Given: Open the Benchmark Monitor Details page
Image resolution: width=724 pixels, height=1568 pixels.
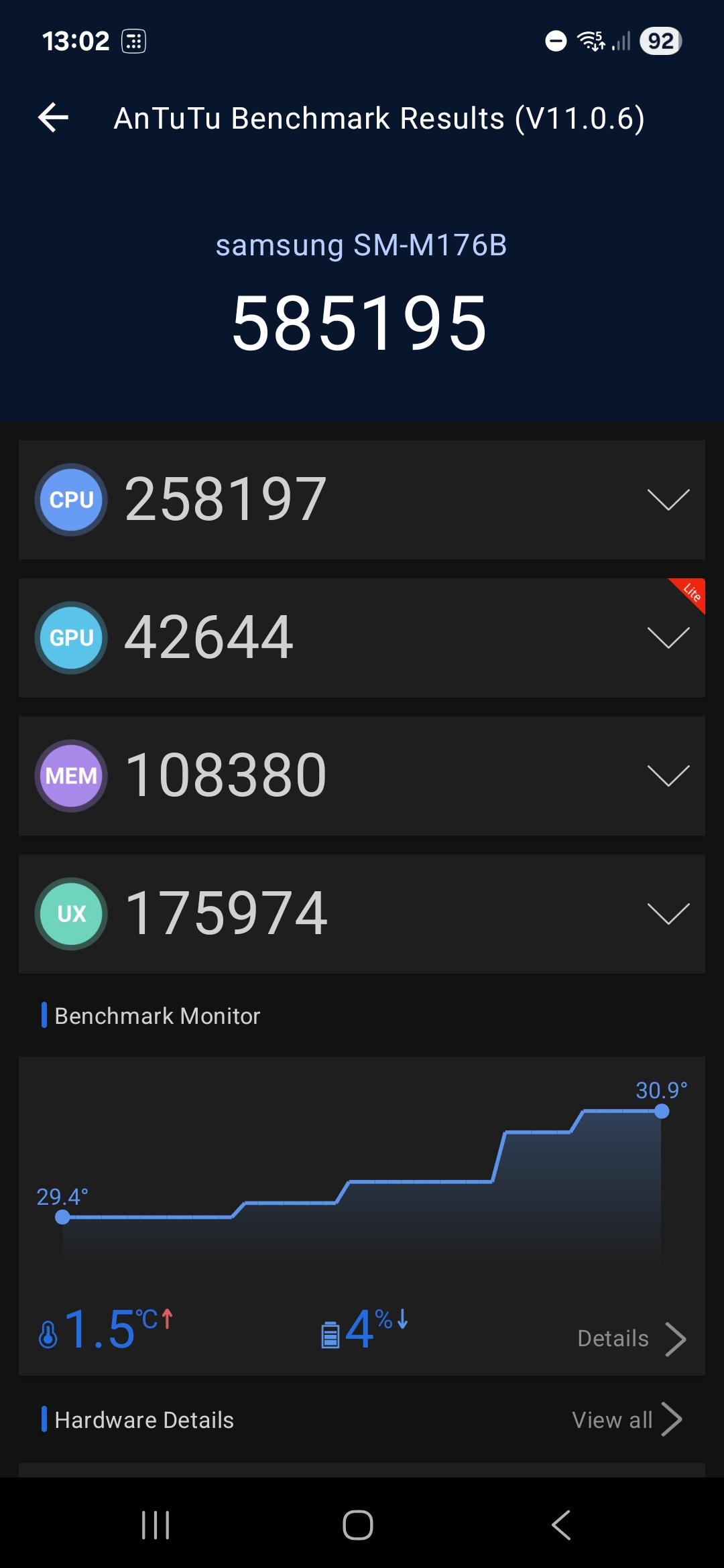Looking at the screenshot, I should click(x=630, y=1338).
